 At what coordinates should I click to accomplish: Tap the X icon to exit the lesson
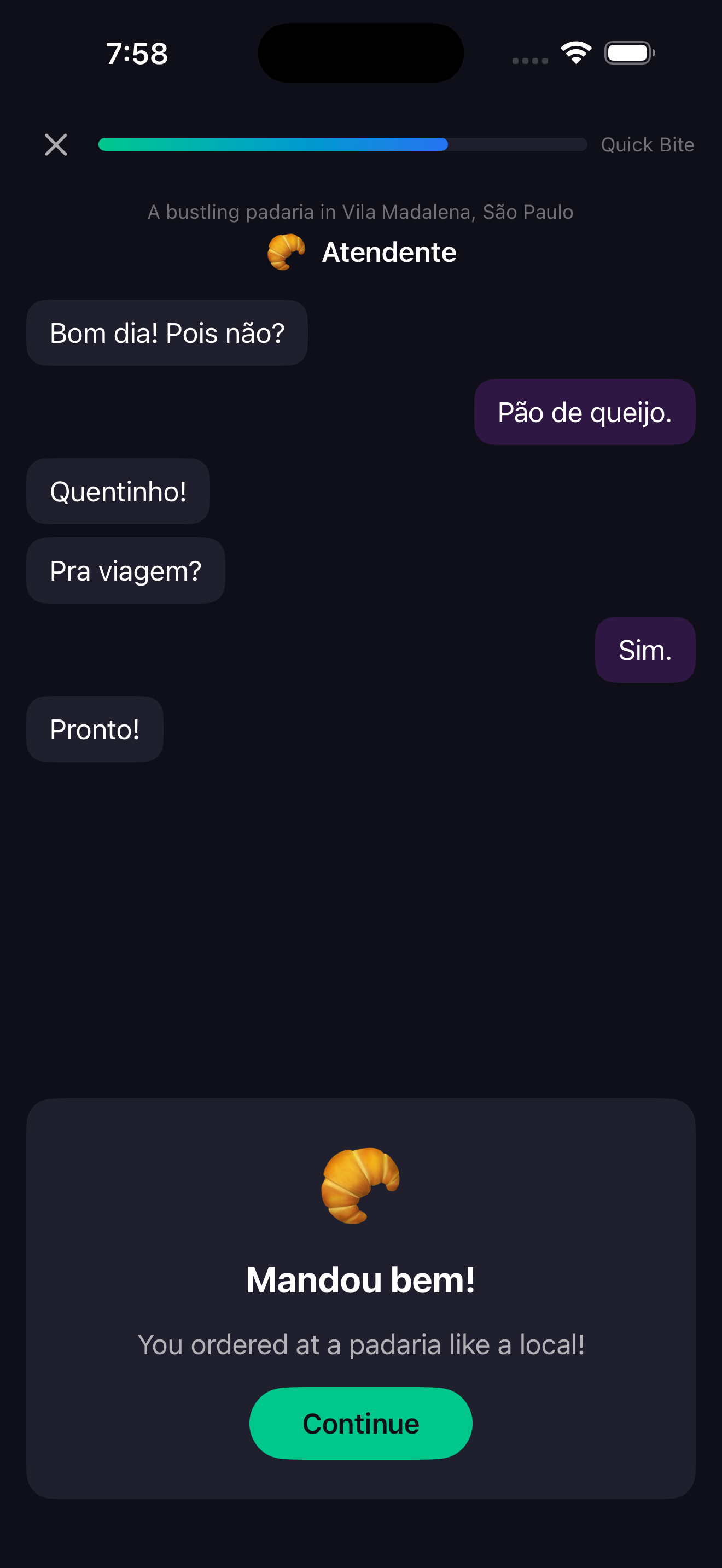[x=55, y=144]
